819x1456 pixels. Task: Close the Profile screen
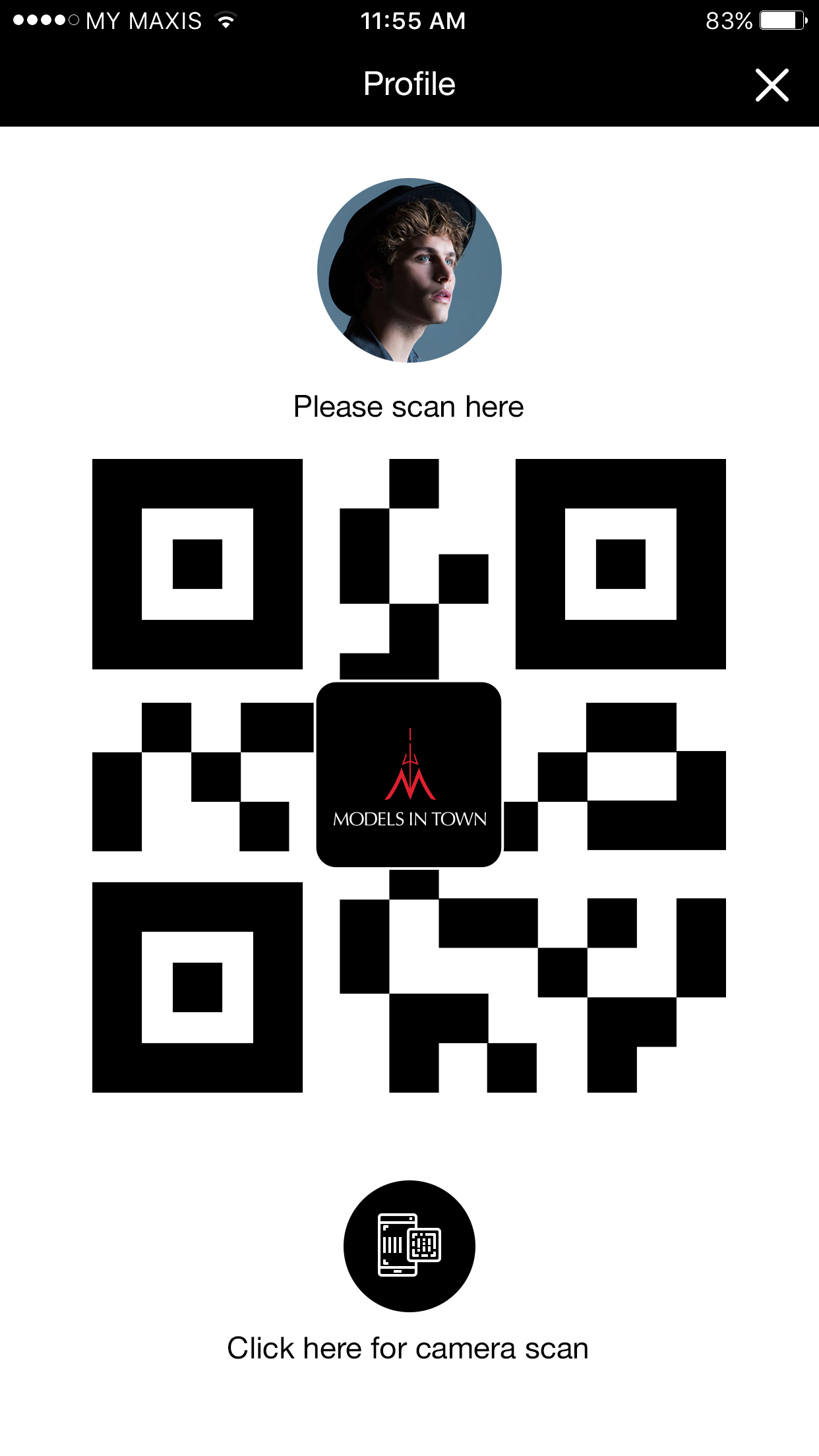coord(772,85)
